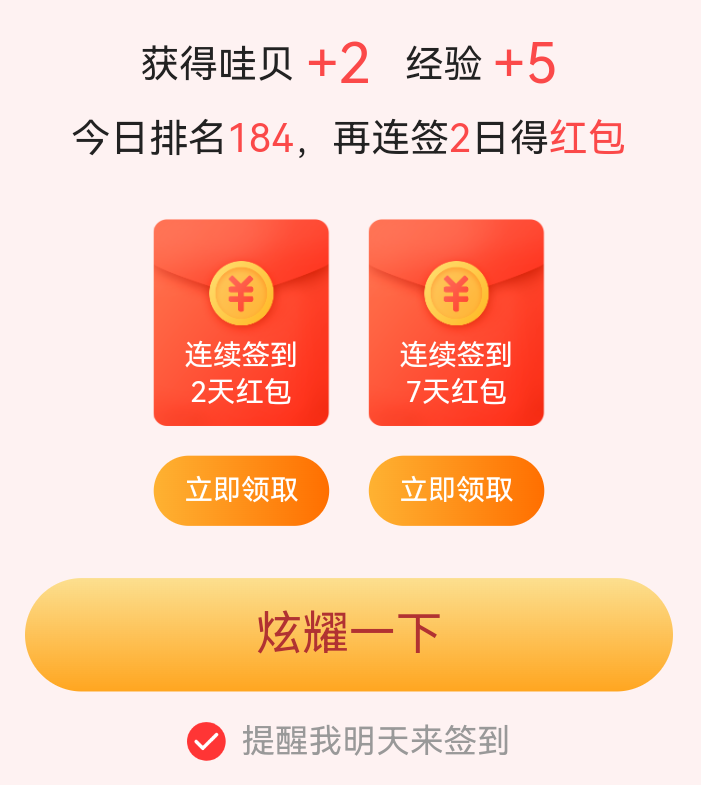Open the 连续签到2天红包 card
Screen dimensions: 701x785
[x=241, y=323]
